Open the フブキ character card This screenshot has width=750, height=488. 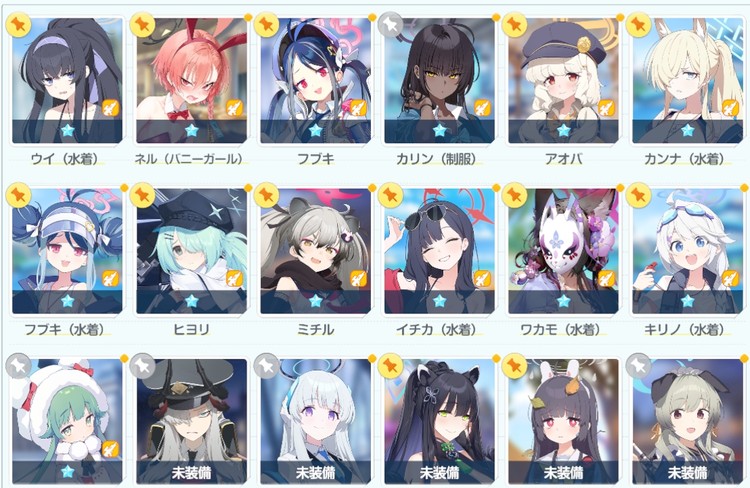click(316, 80)
